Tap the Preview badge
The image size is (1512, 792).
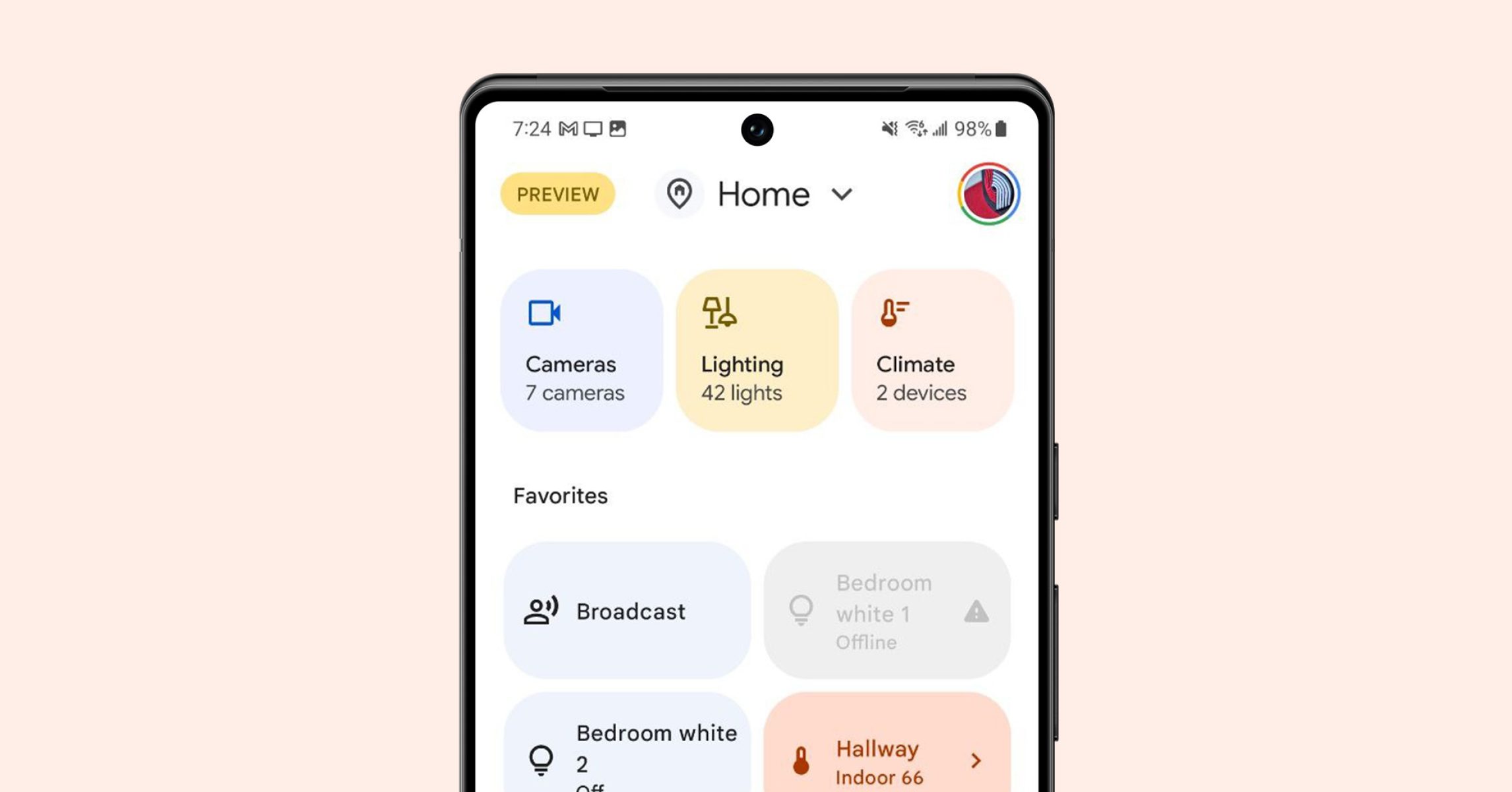[x=557, y=194]
